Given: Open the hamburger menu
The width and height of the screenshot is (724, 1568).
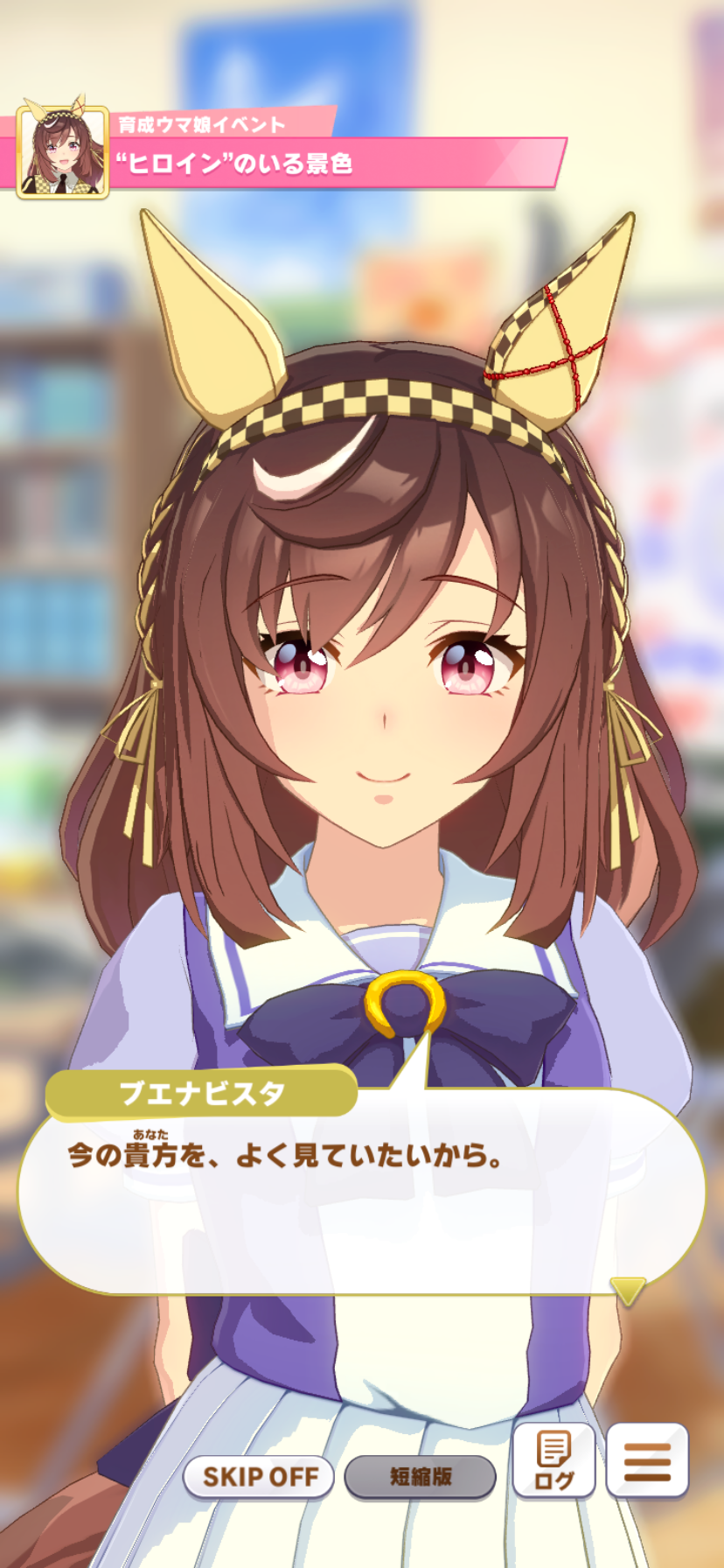Looking at the screenshot, I should [x=647, y=1460].
